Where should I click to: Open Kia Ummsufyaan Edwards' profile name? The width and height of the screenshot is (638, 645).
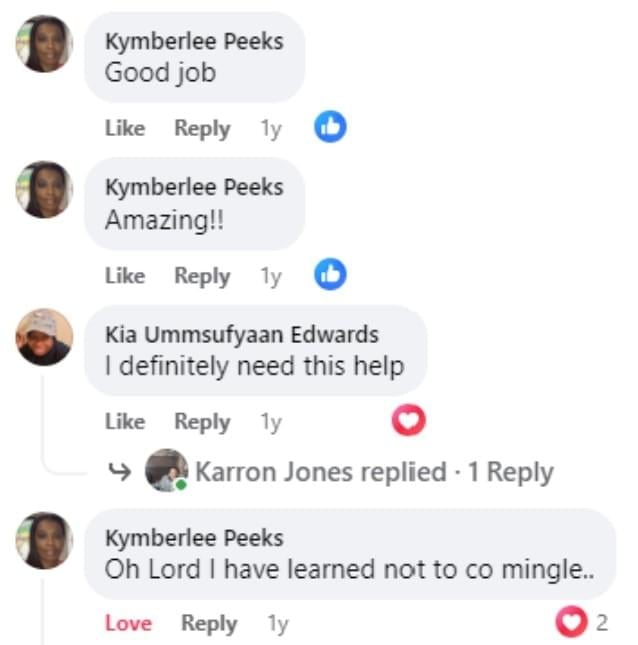click(241, 335)
